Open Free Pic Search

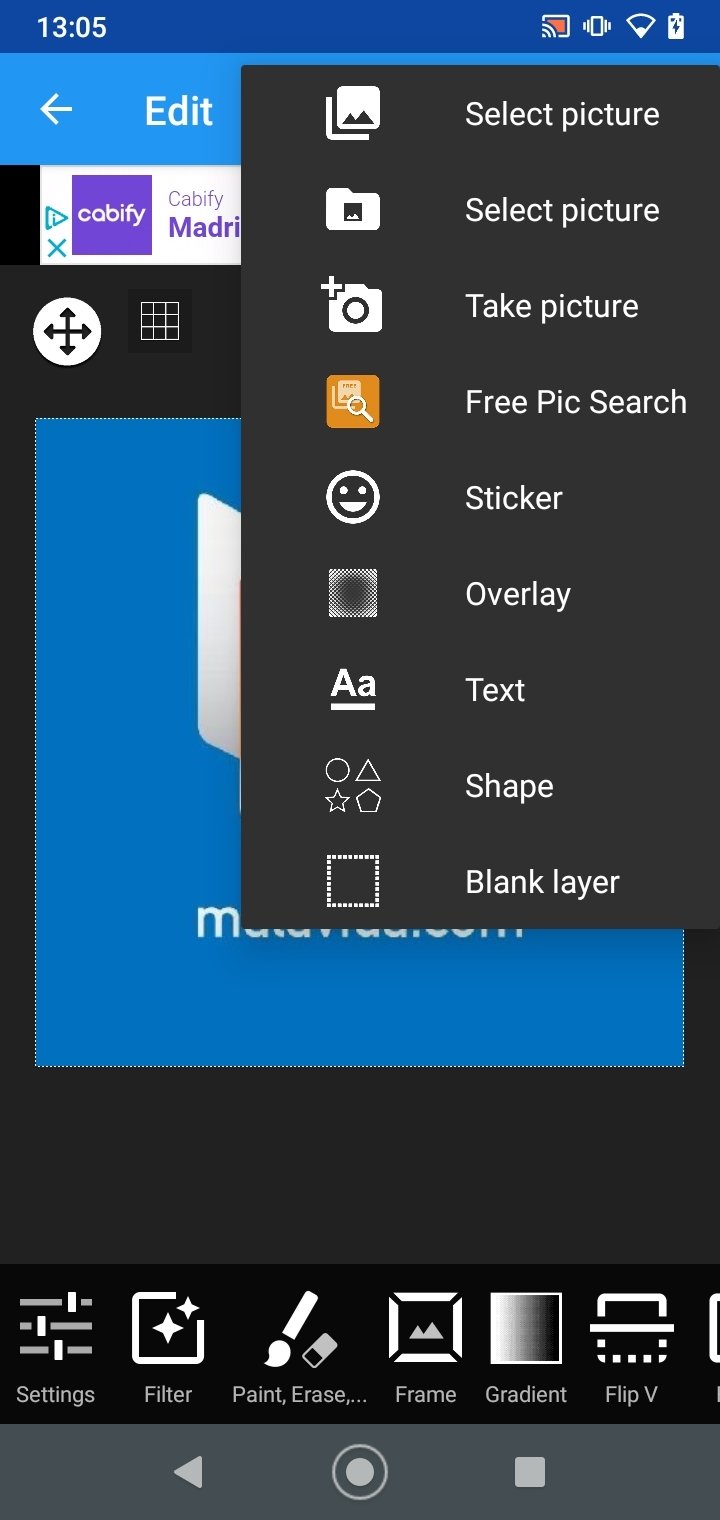(x=480, y=402)
